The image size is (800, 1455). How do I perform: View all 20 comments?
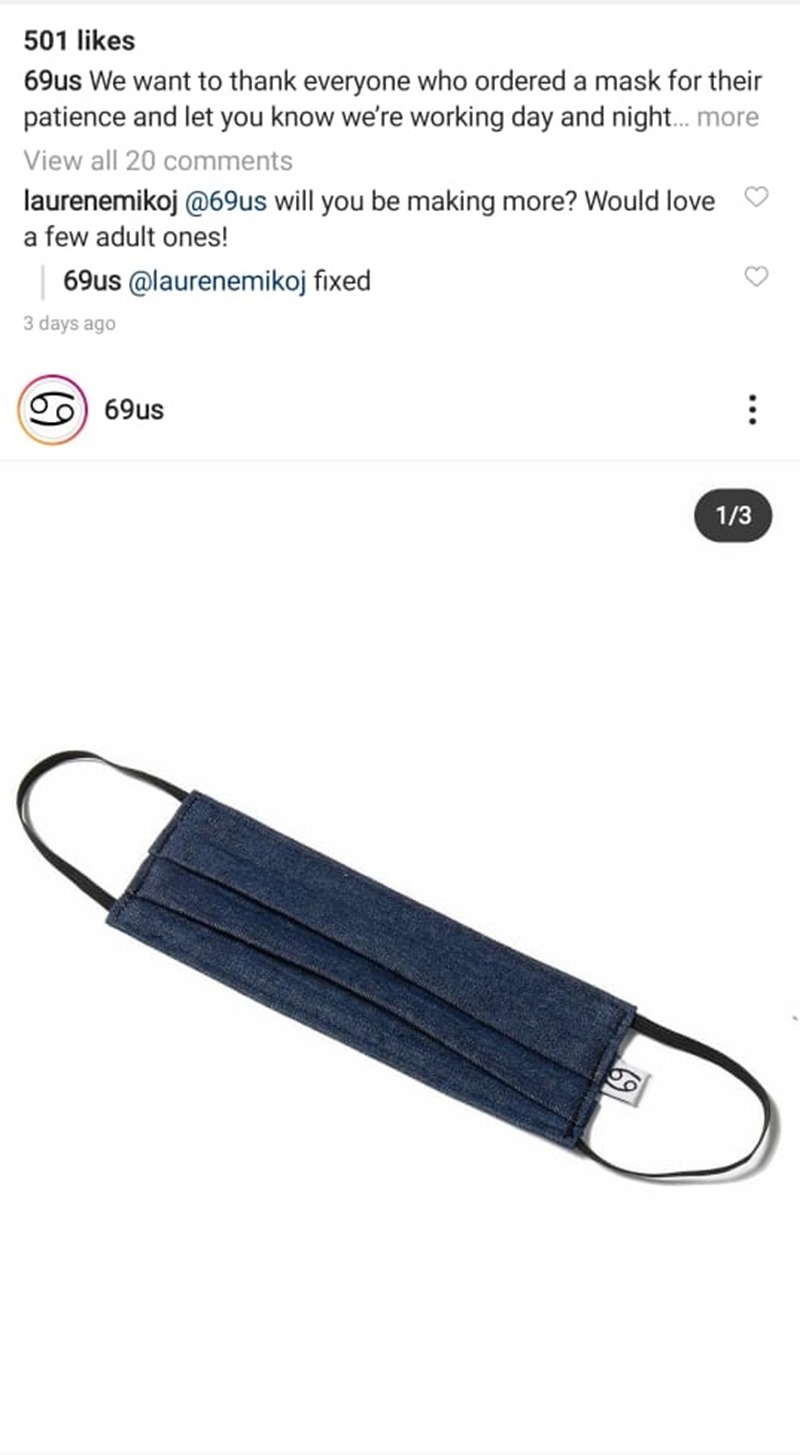[x=158, y=161]
